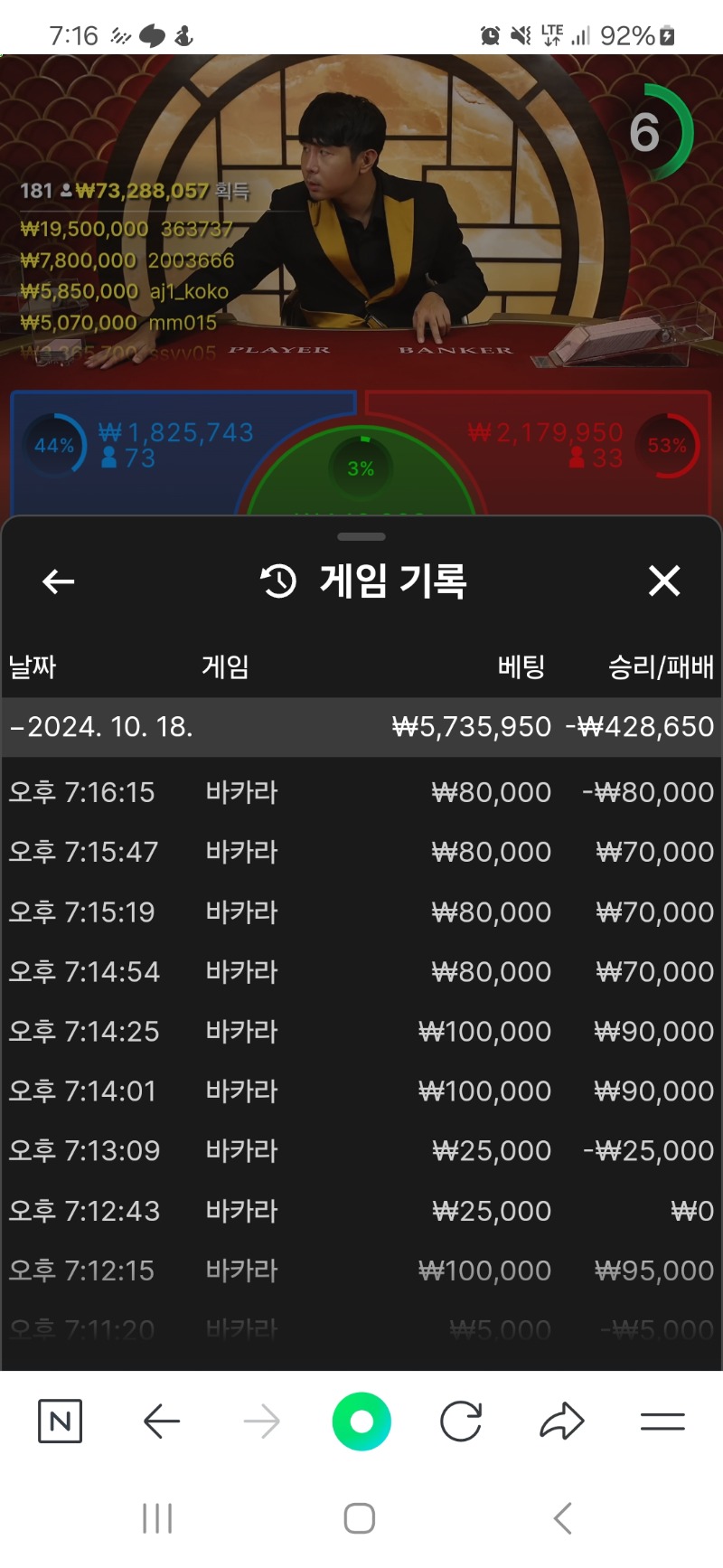Open the browser menu with two lines

[662, 1422]
